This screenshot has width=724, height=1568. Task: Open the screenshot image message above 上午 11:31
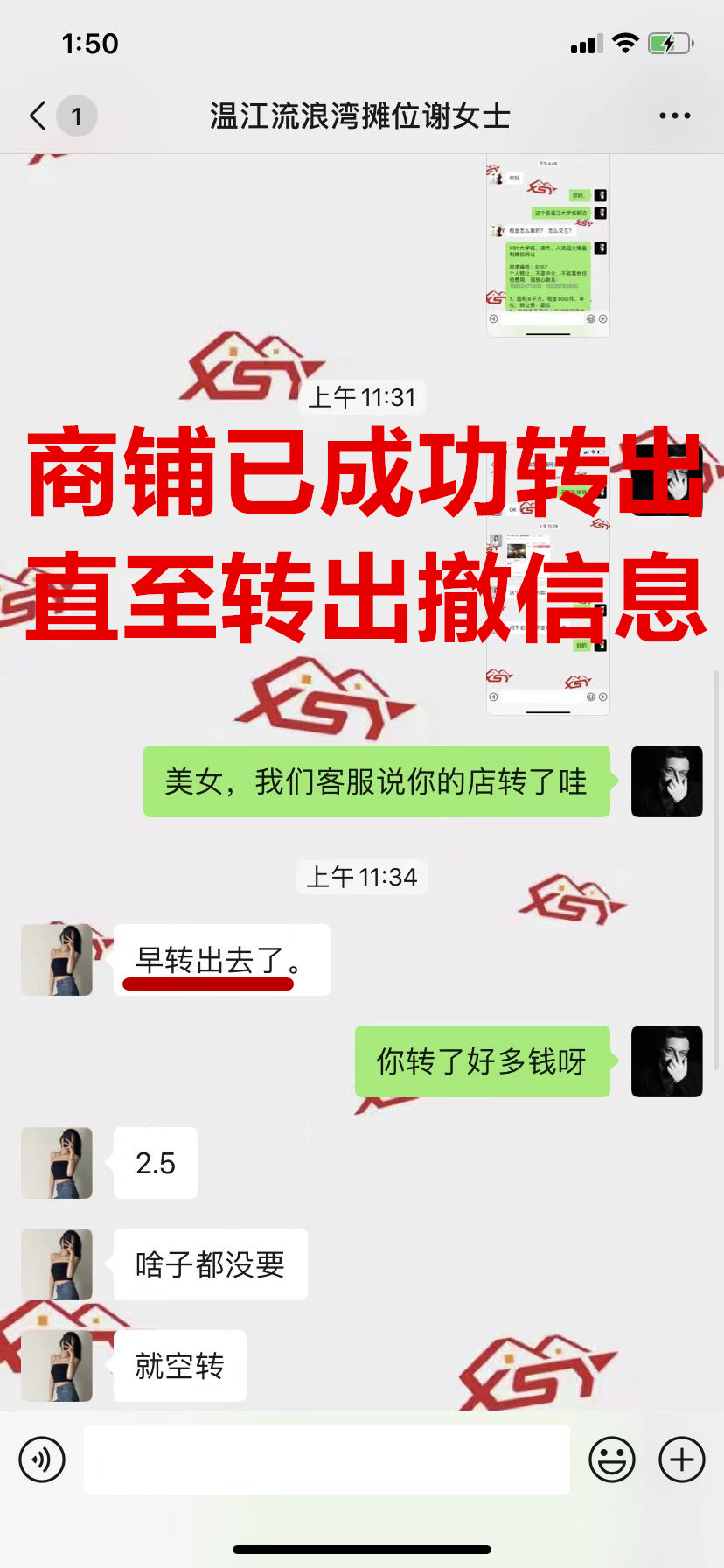click(547, 247)
